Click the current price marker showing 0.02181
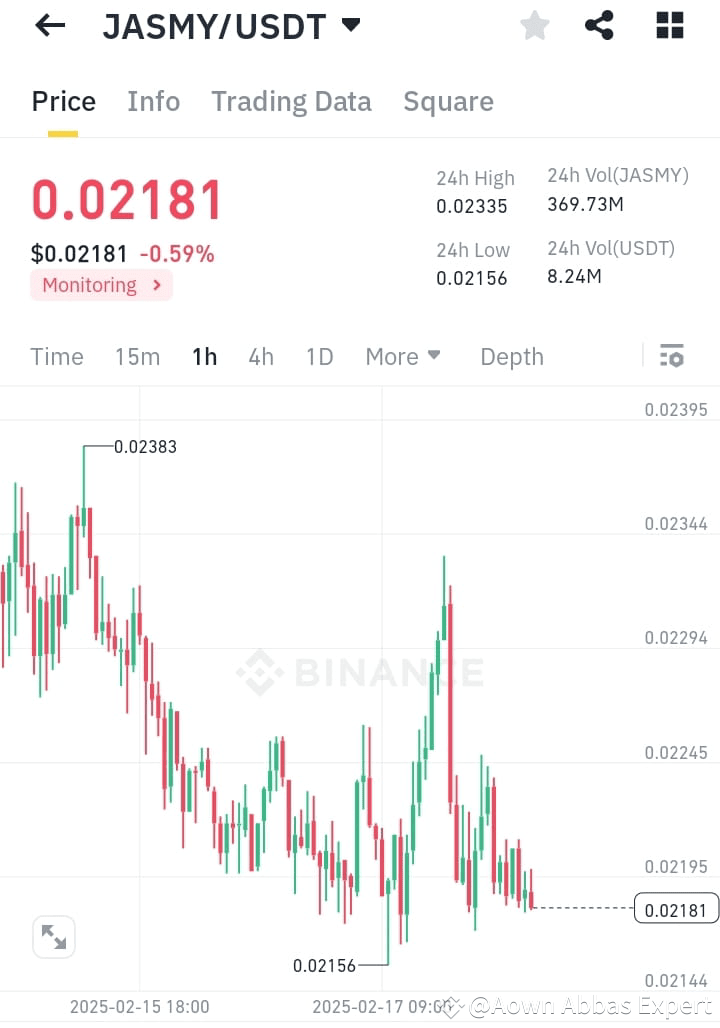The height and width of the screenshot is (1028, 720). (x=675, y=908)
